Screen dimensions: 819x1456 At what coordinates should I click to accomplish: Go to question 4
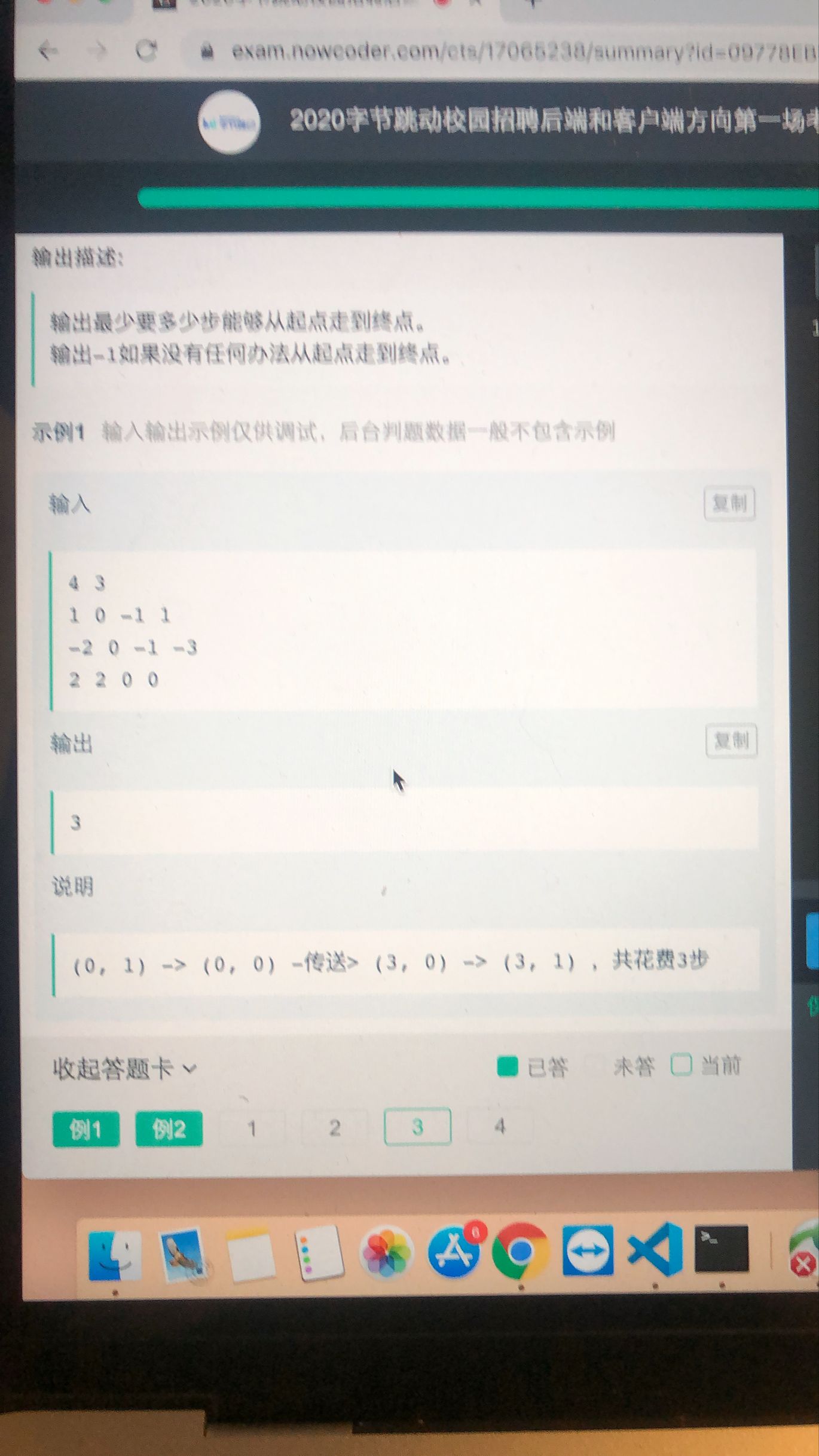click(x=500, y=1126)
